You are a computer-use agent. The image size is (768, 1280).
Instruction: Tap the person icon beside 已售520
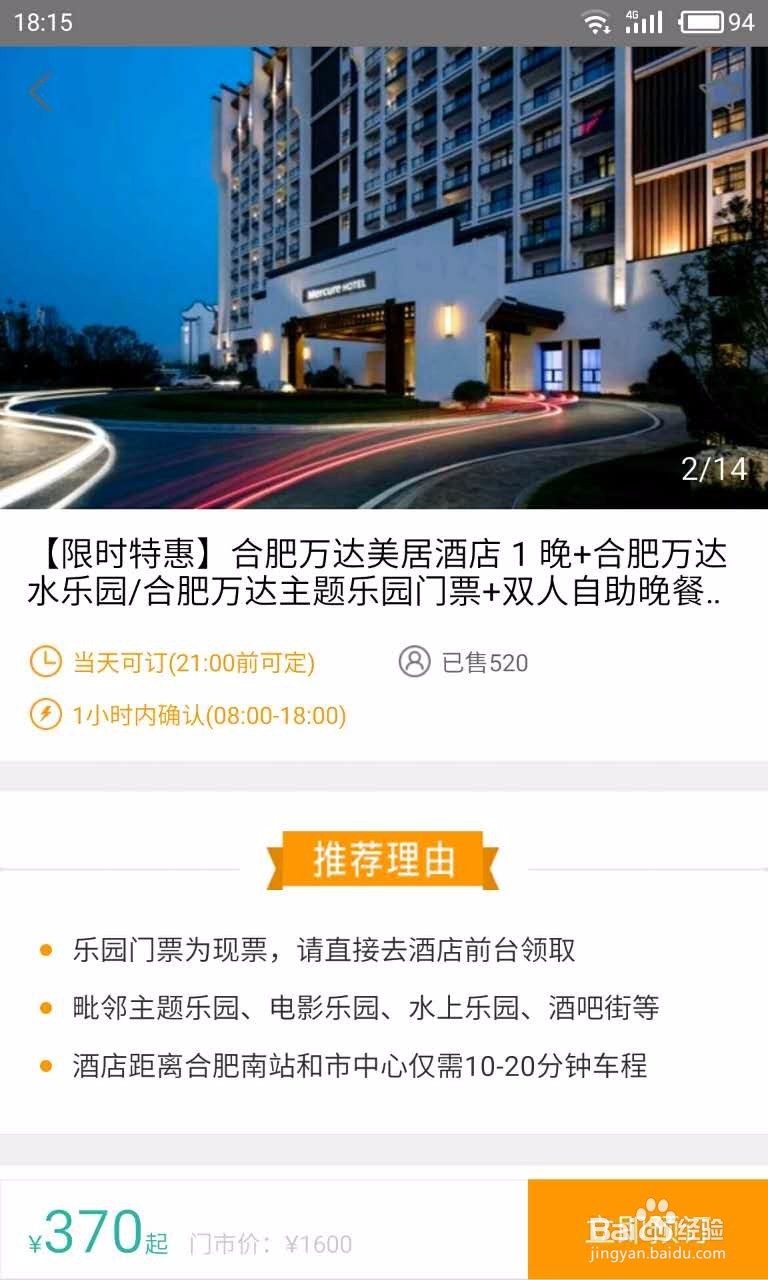pos(414,662)
